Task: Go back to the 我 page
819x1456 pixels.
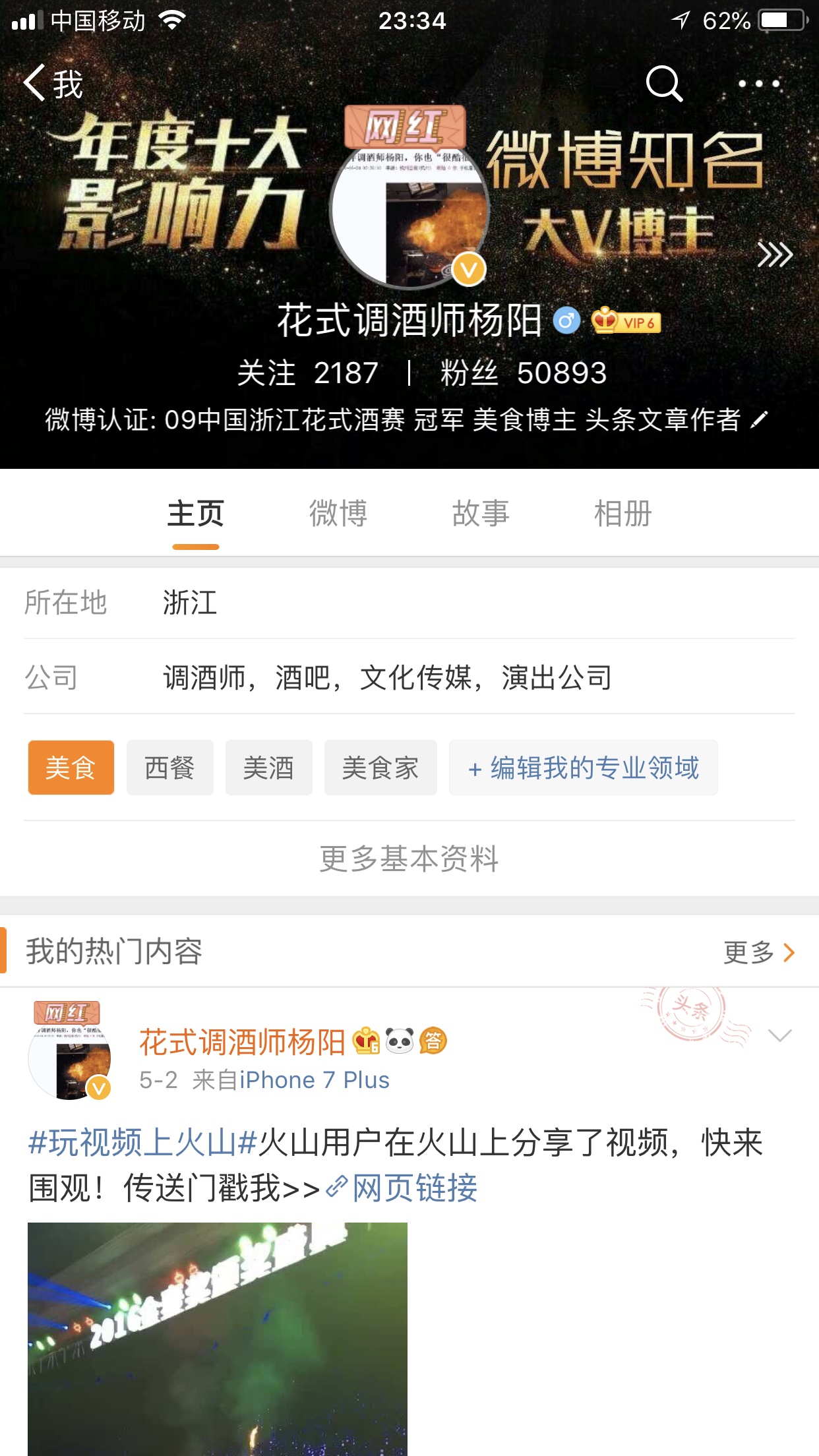Action: (53, 84)
